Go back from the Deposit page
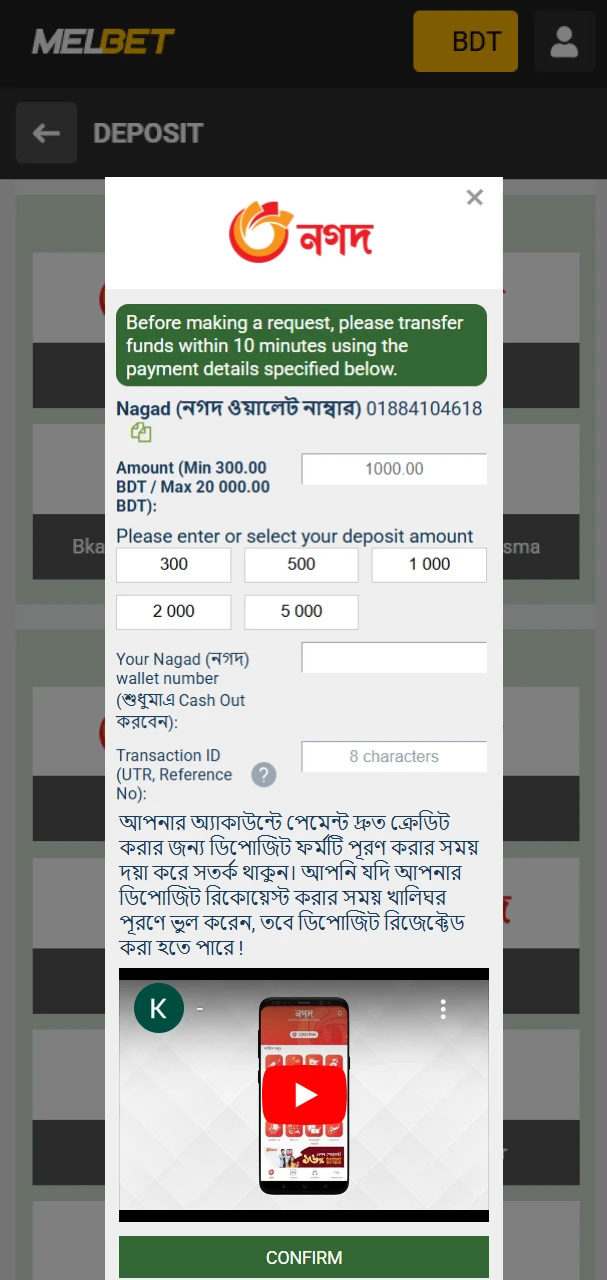This screenshot has width=607, height=1280. click(46, 133)
